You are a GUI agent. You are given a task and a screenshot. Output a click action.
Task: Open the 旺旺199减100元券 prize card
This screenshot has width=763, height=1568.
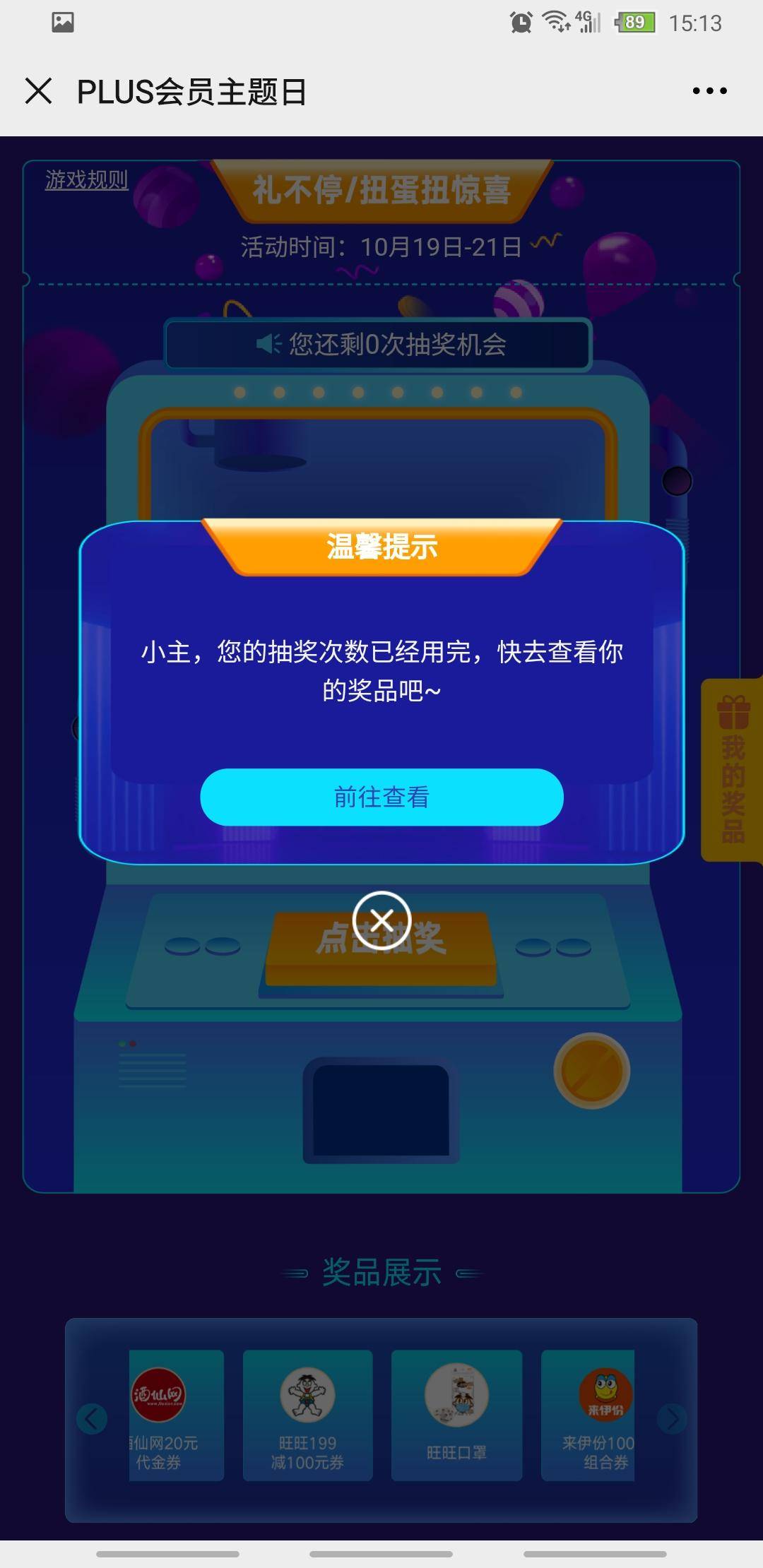pos(307,1415)
